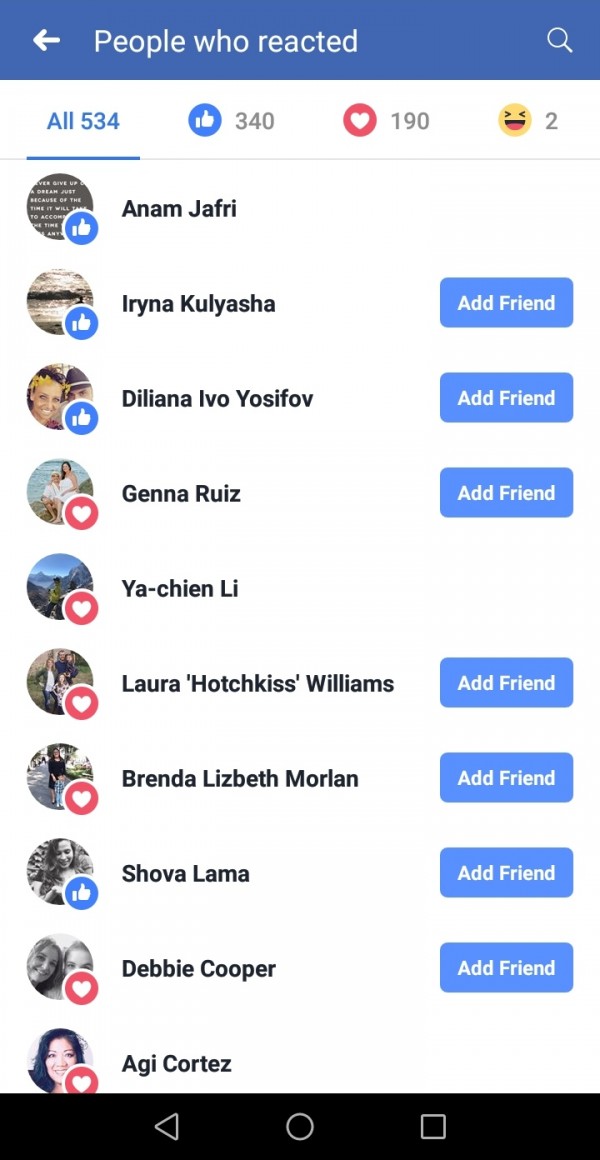Viewport: 600px width, 1160px height.
Task: Add Iryna Kulyasha as a friend
Action: (x=506, y=303)
